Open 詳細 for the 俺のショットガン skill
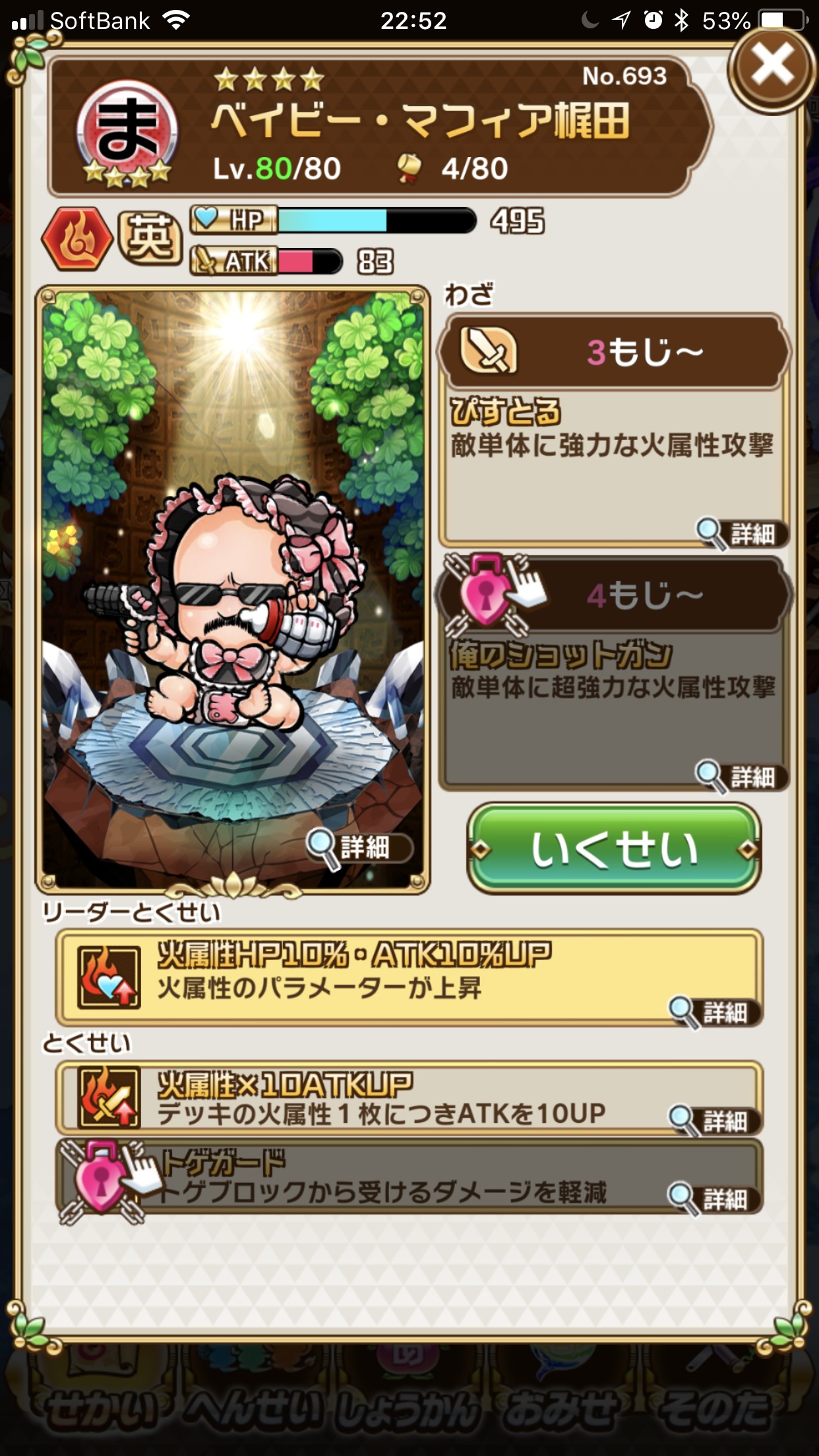Screen dimensions: 819x1456 click(743, 777)
